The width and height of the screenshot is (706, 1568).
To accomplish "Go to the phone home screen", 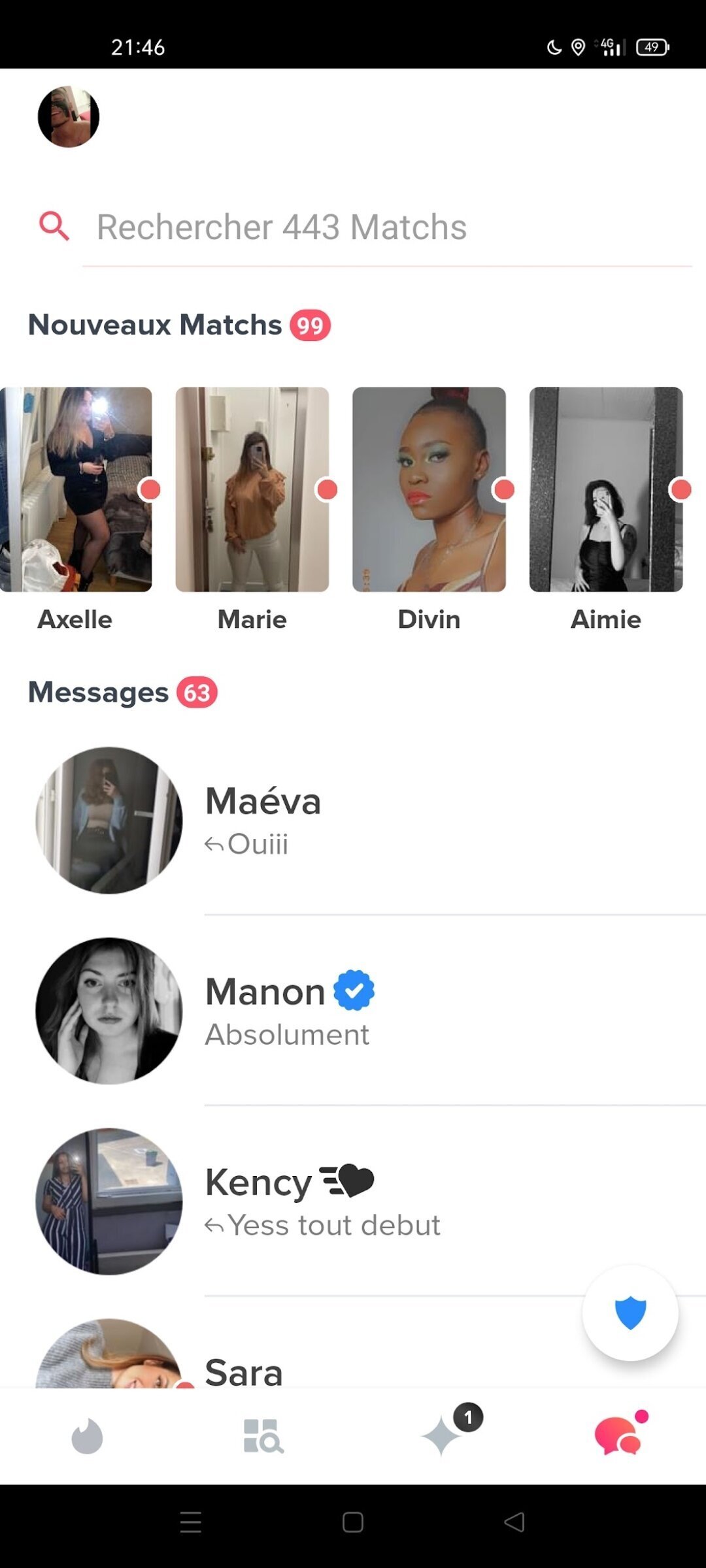I will click(352, 1522).
